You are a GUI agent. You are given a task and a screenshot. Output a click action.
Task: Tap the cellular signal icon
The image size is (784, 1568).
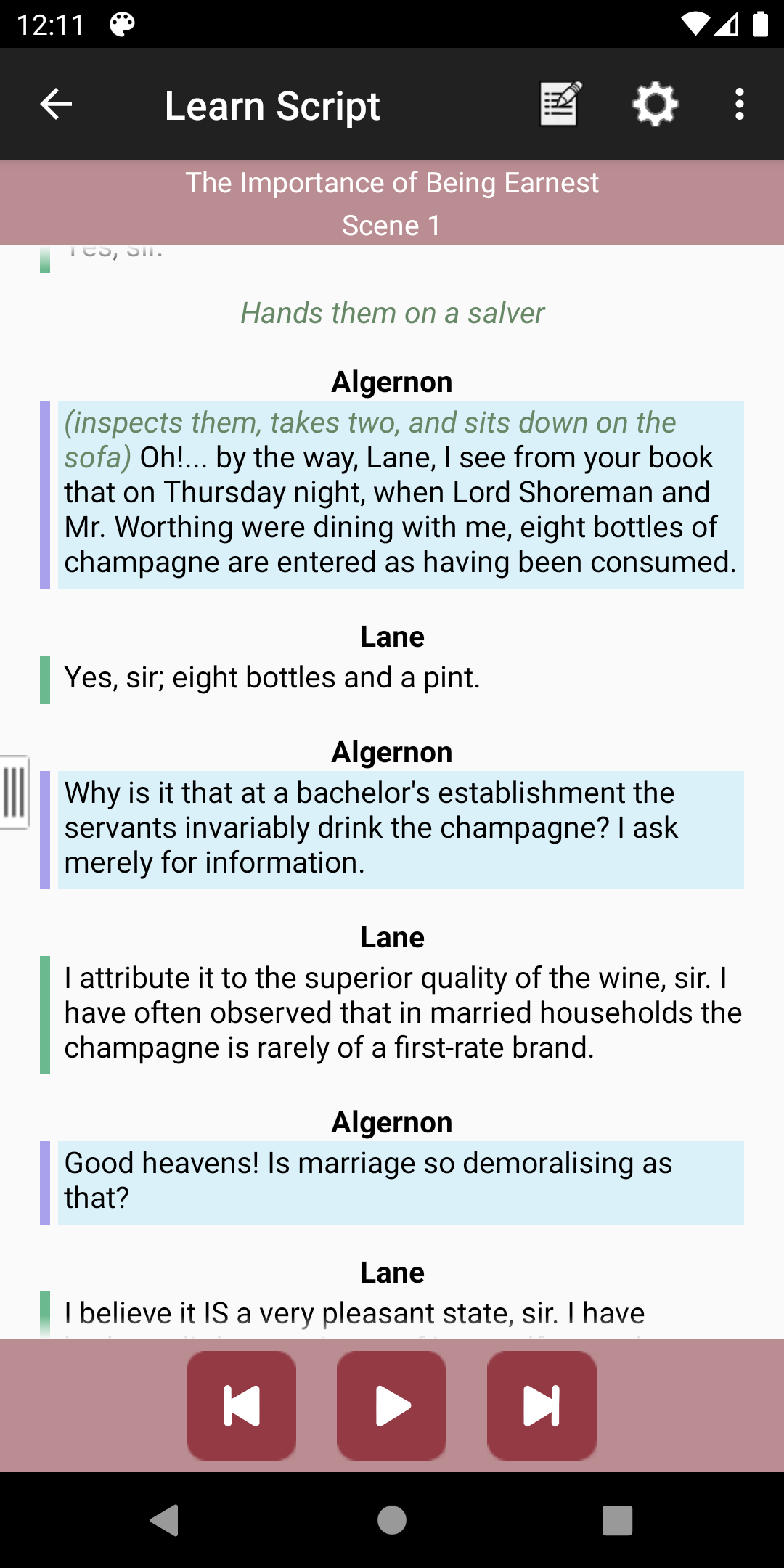[x=727, y=24]
